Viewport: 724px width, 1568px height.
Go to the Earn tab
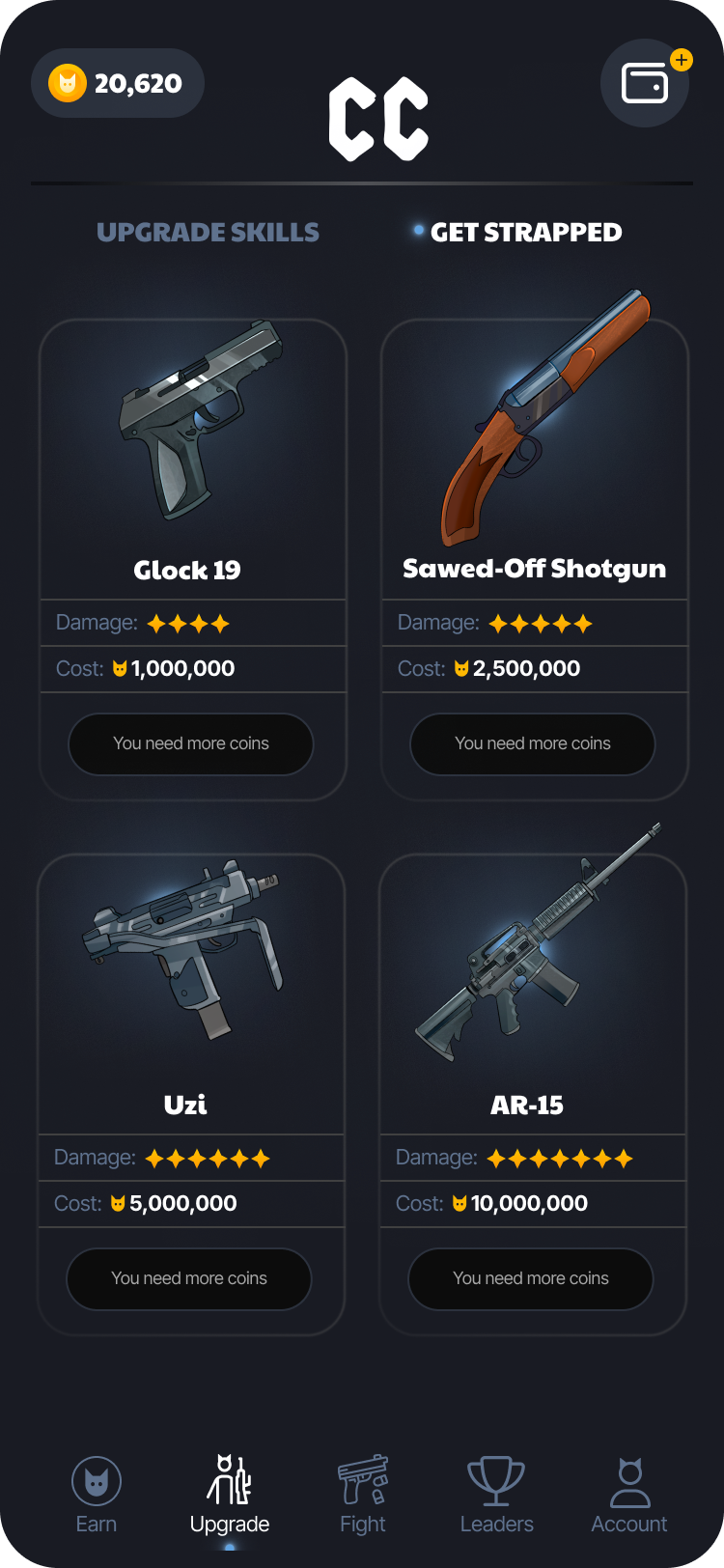[x=97, y=1495]
